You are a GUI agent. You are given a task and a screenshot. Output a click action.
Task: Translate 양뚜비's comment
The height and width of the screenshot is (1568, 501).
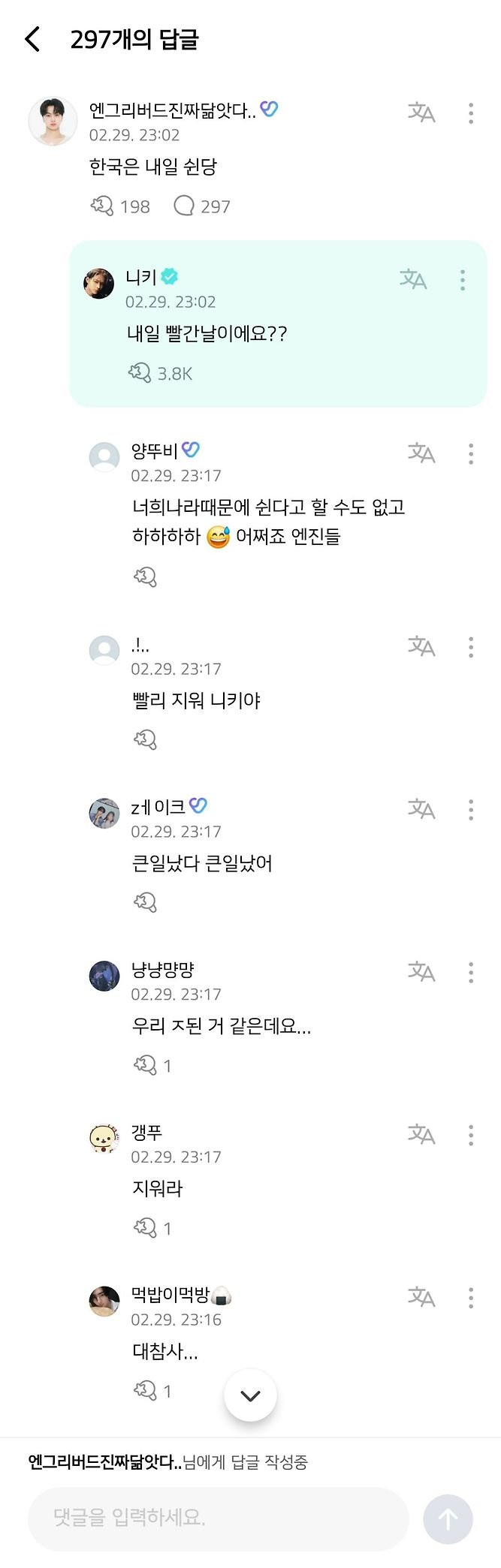coord(421,453)
